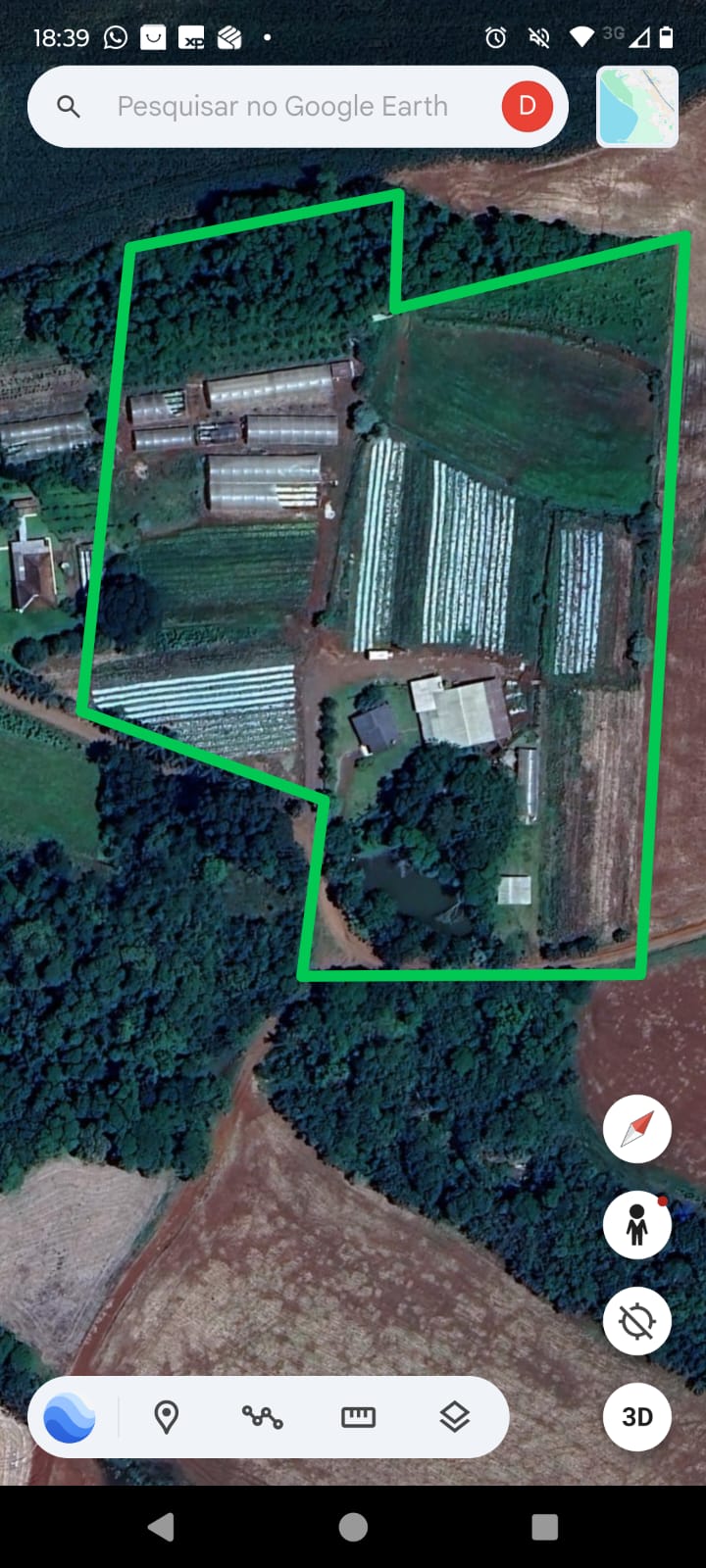Switch to the 3D view
Image resolution: width=706 pixels, height=1568 pixels.
637,1417
